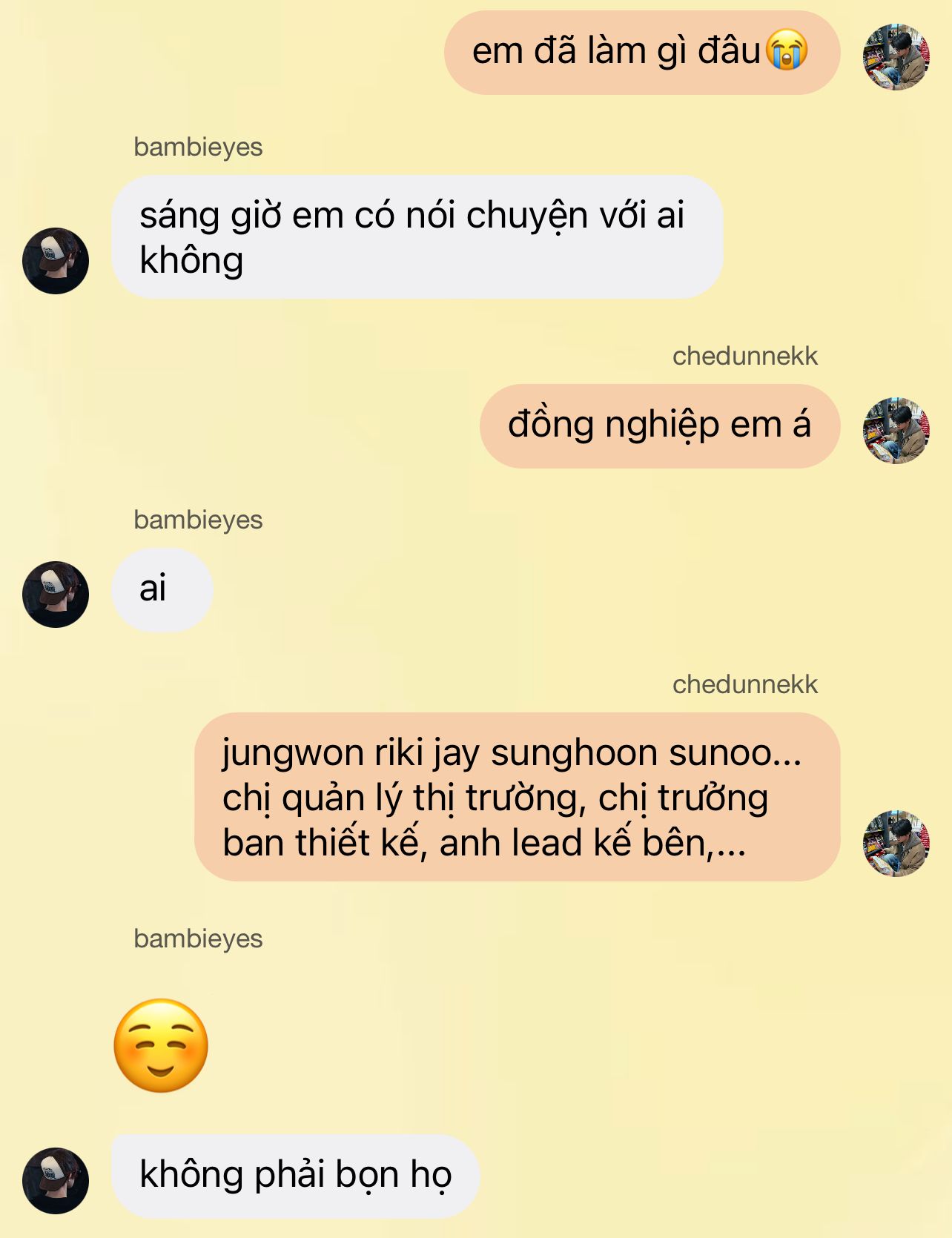Viewport: 952px width, 1238px height.
Task: Tap bambieyes' avatar next to "sáng giờ em" message
Action: point(56,261)
